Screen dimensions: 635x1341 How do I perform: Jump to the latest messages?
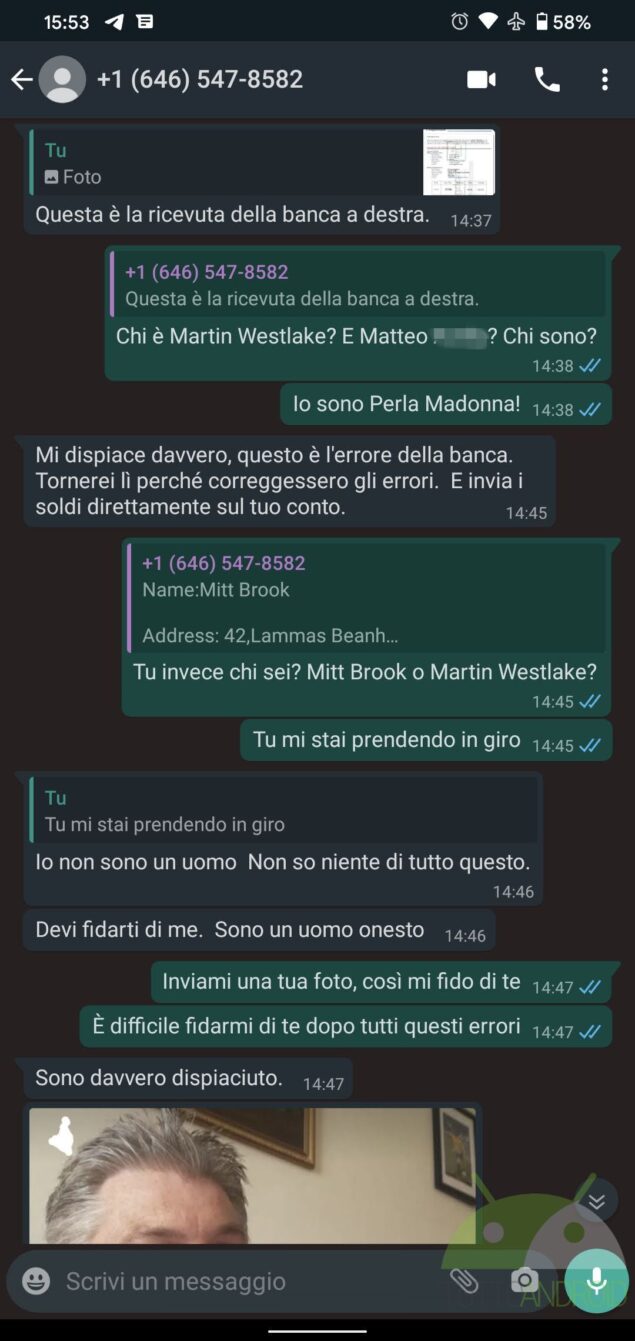pos(597,1201)
